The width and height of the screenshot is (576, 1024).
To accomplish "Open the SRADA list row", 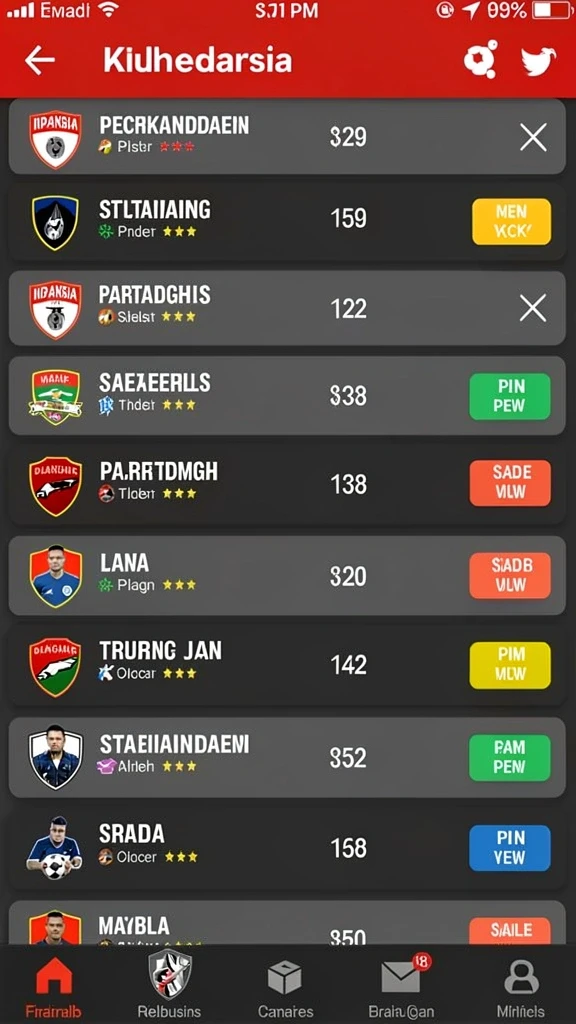I will click(x=287, y=848).
